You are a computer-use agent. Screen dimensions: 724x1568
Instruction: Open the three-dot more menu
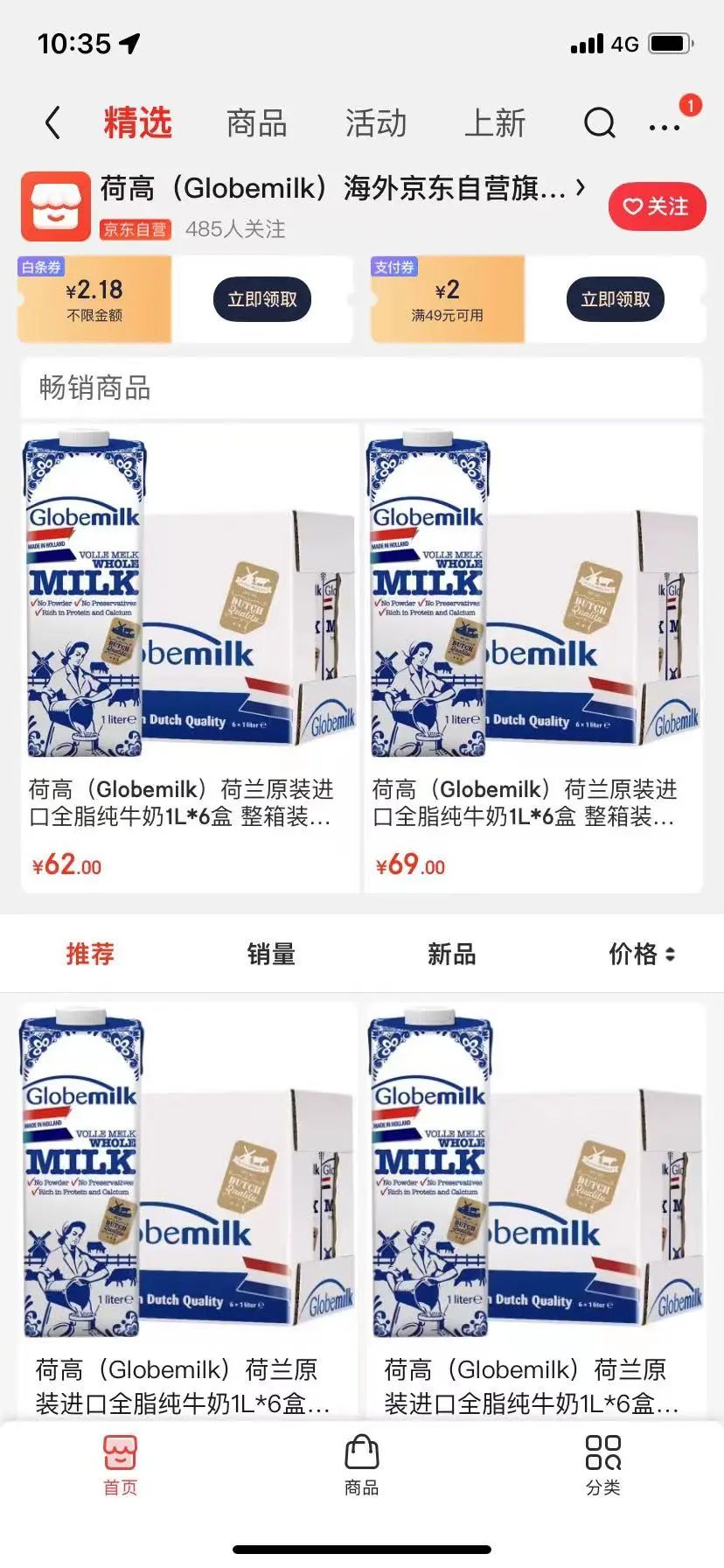[x=665, y=127]
